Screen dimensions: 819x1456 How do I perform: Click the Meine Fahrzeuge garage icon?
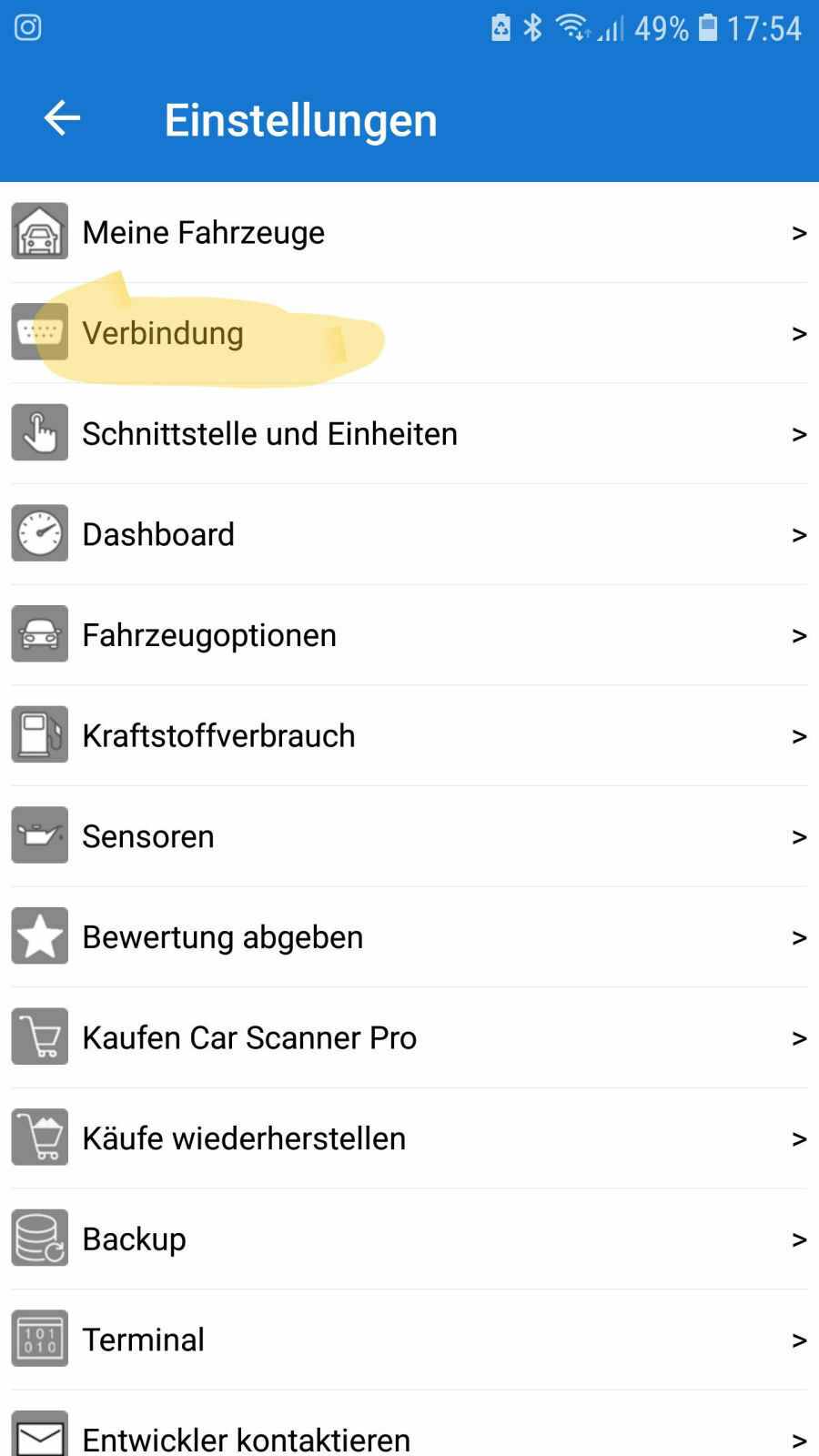[x=39, y=231]
